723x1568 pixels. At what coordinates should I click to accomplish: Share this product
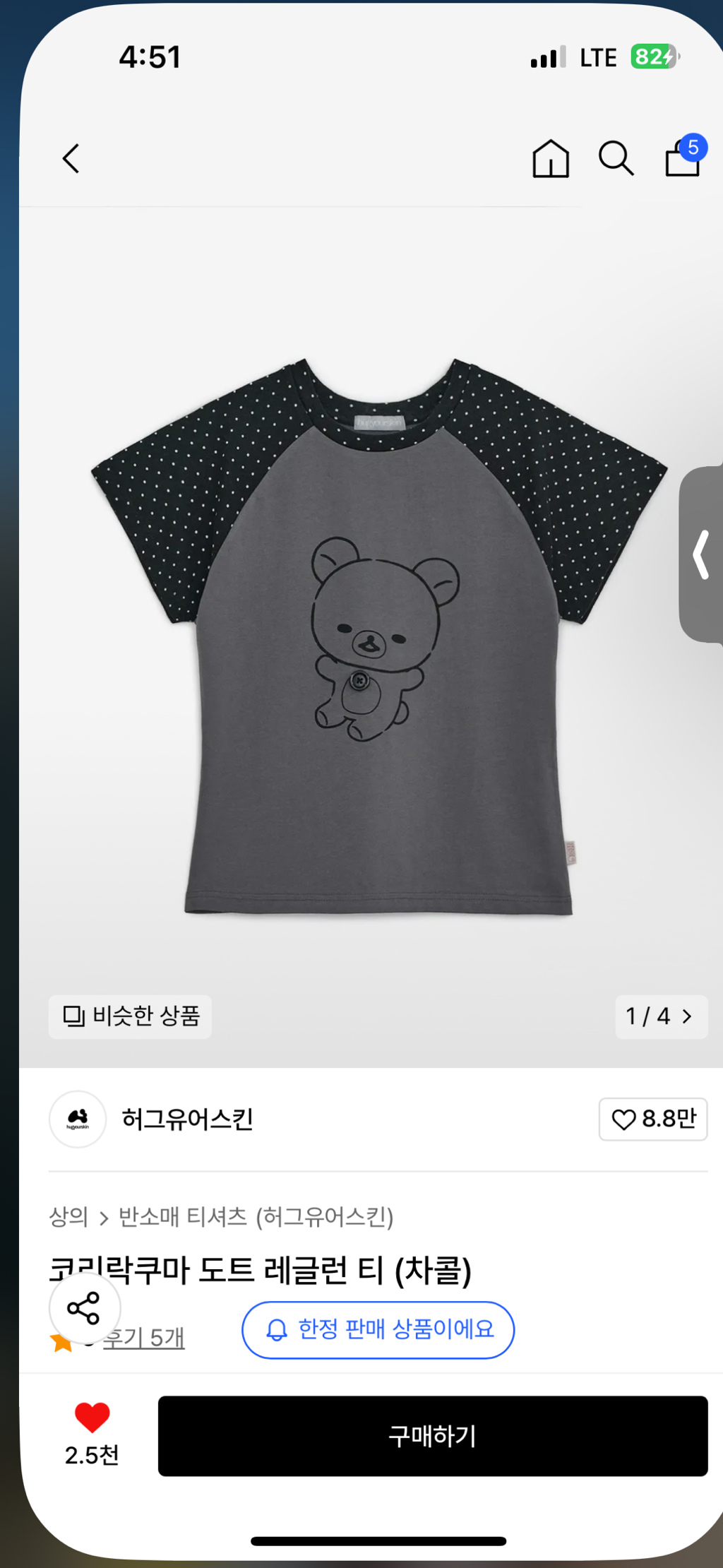point(84,1309)
